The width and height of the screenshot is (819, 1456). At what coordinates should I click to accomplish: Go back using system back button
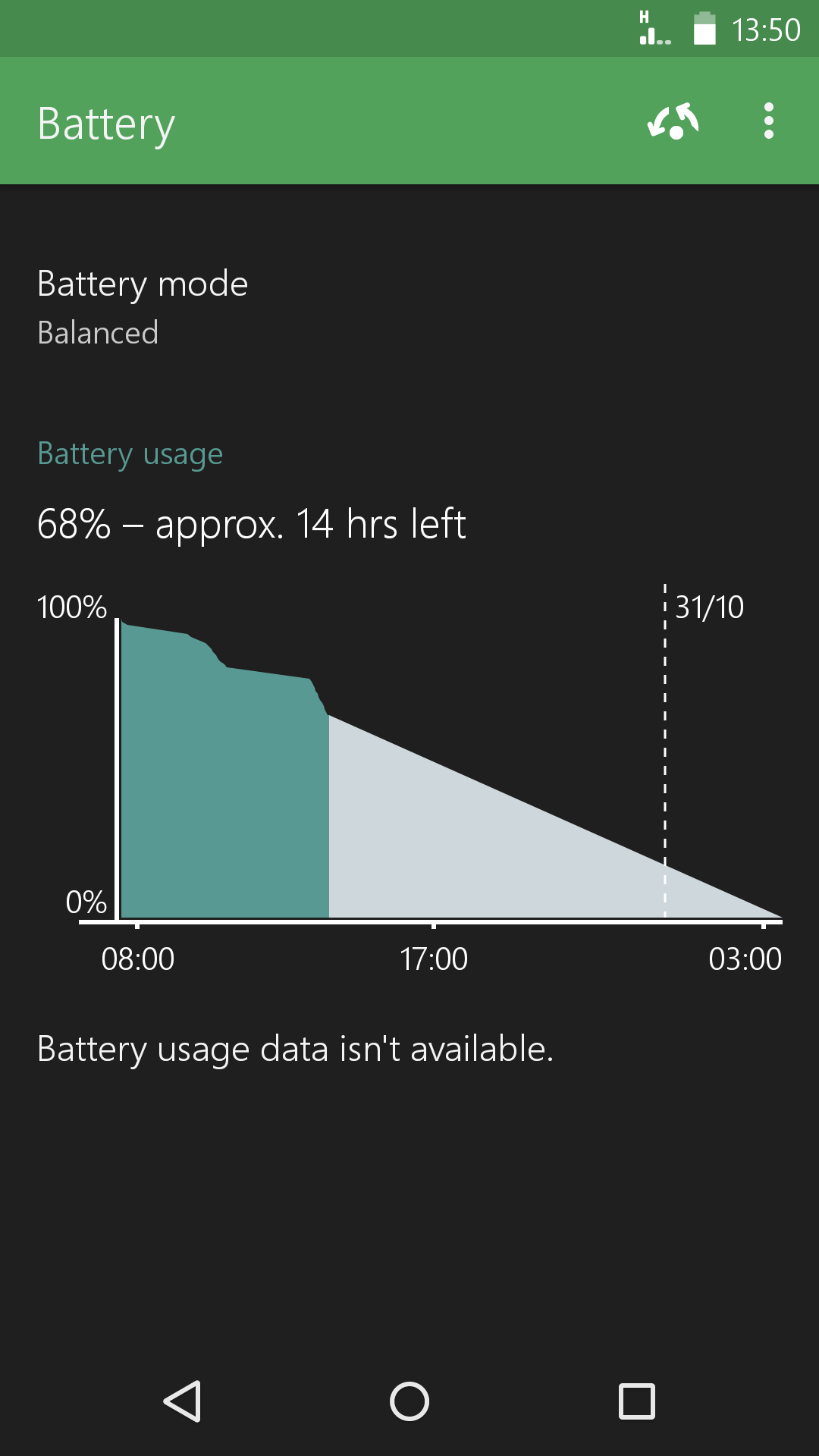pyautogui.click(x=182, y=1401)
